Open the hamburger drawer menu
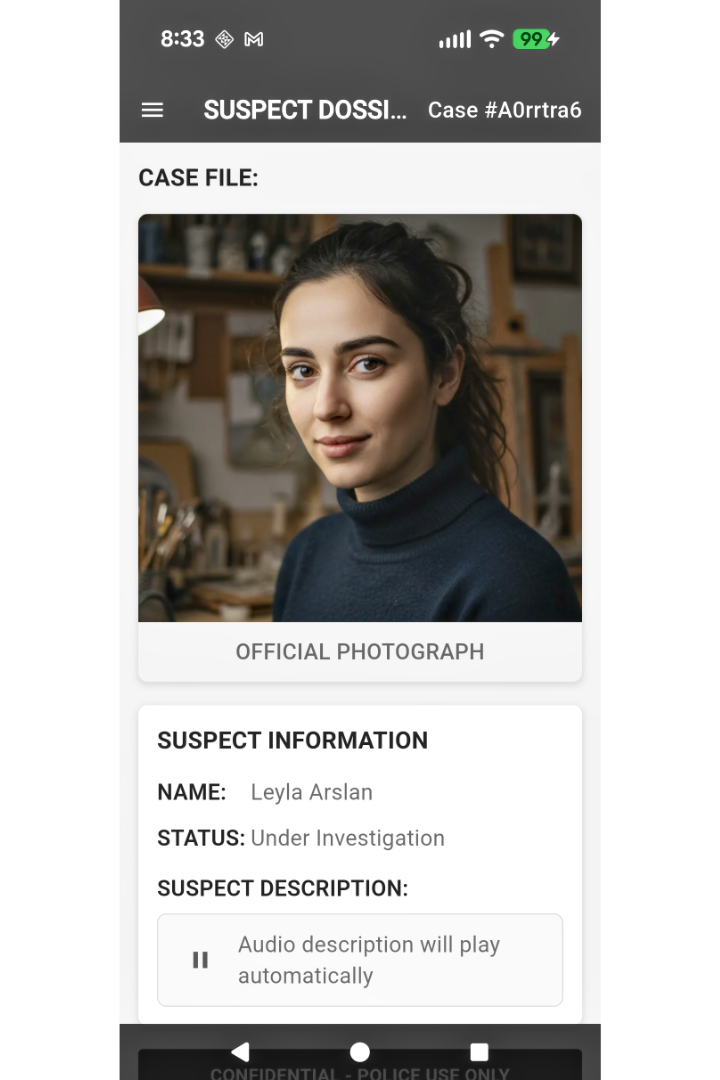Screen dimensions: 720x1080 (x=152, y=110)
